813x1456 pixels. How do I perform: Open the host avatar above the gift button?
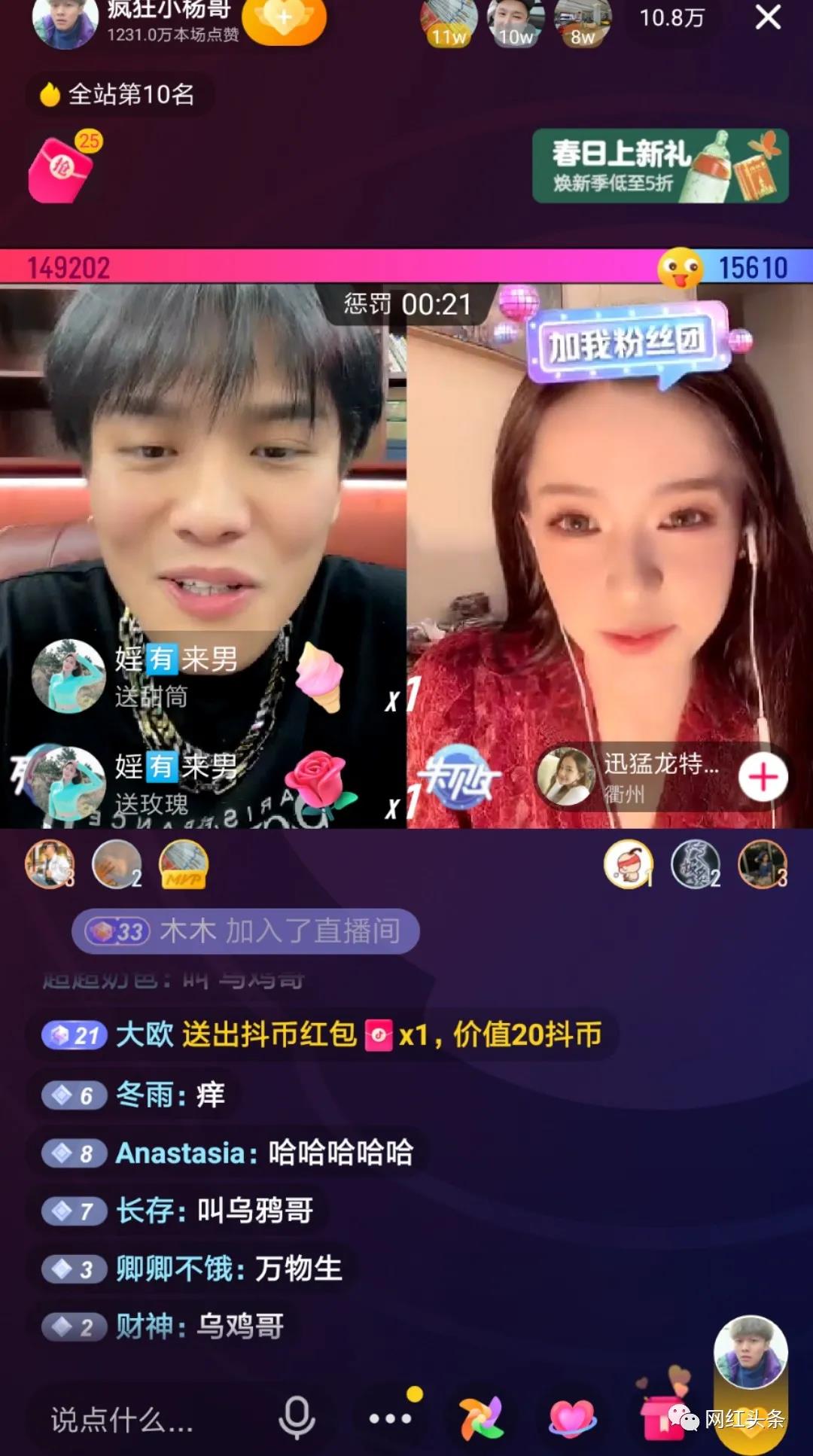[750, 1352]
